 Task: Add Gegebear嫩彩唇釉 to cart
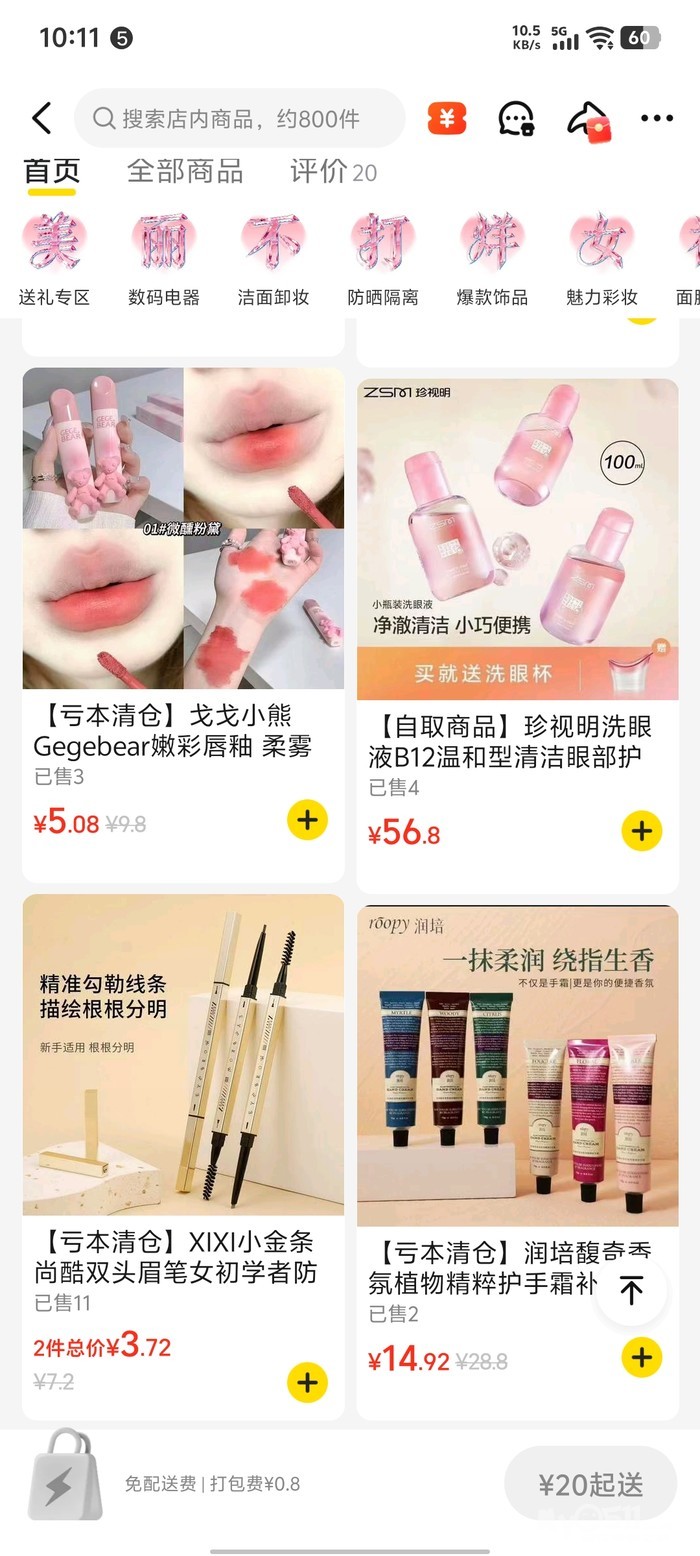307,821
